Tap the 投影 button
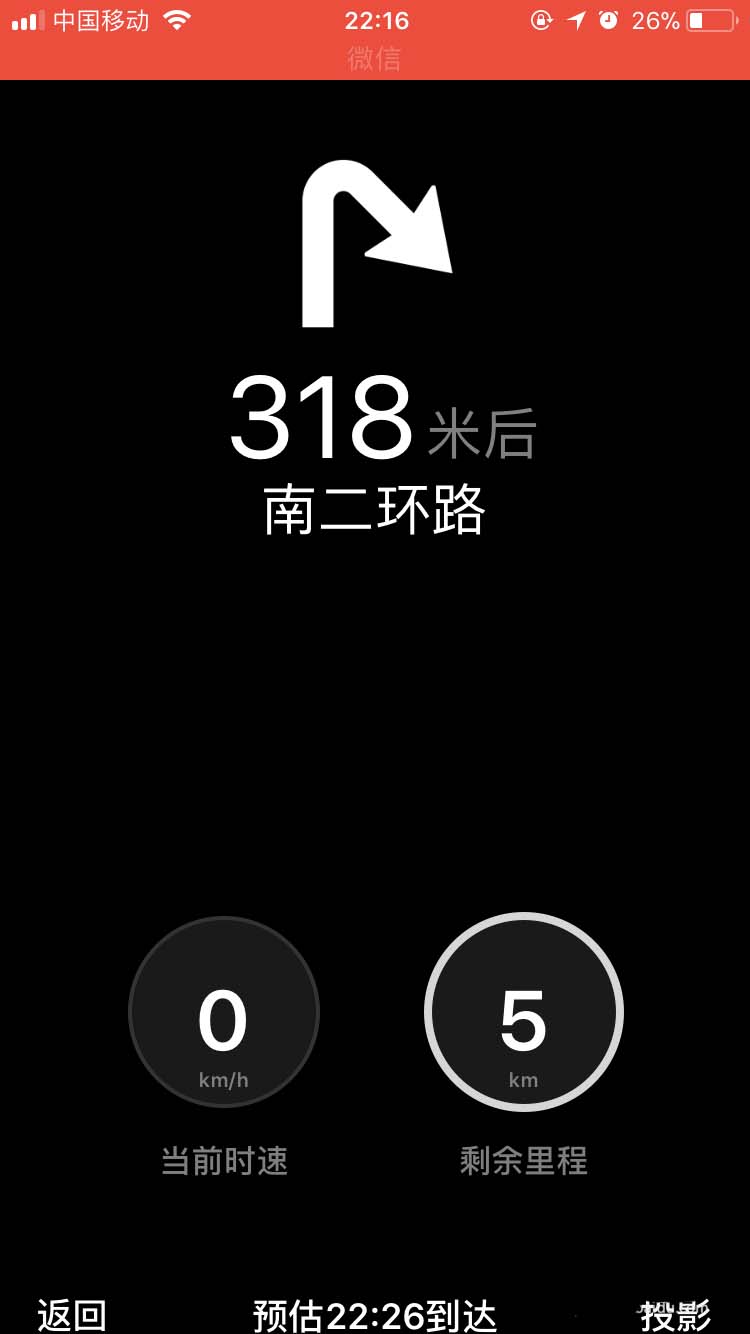The image size is (750, 1334). (x=675, y=1314)
